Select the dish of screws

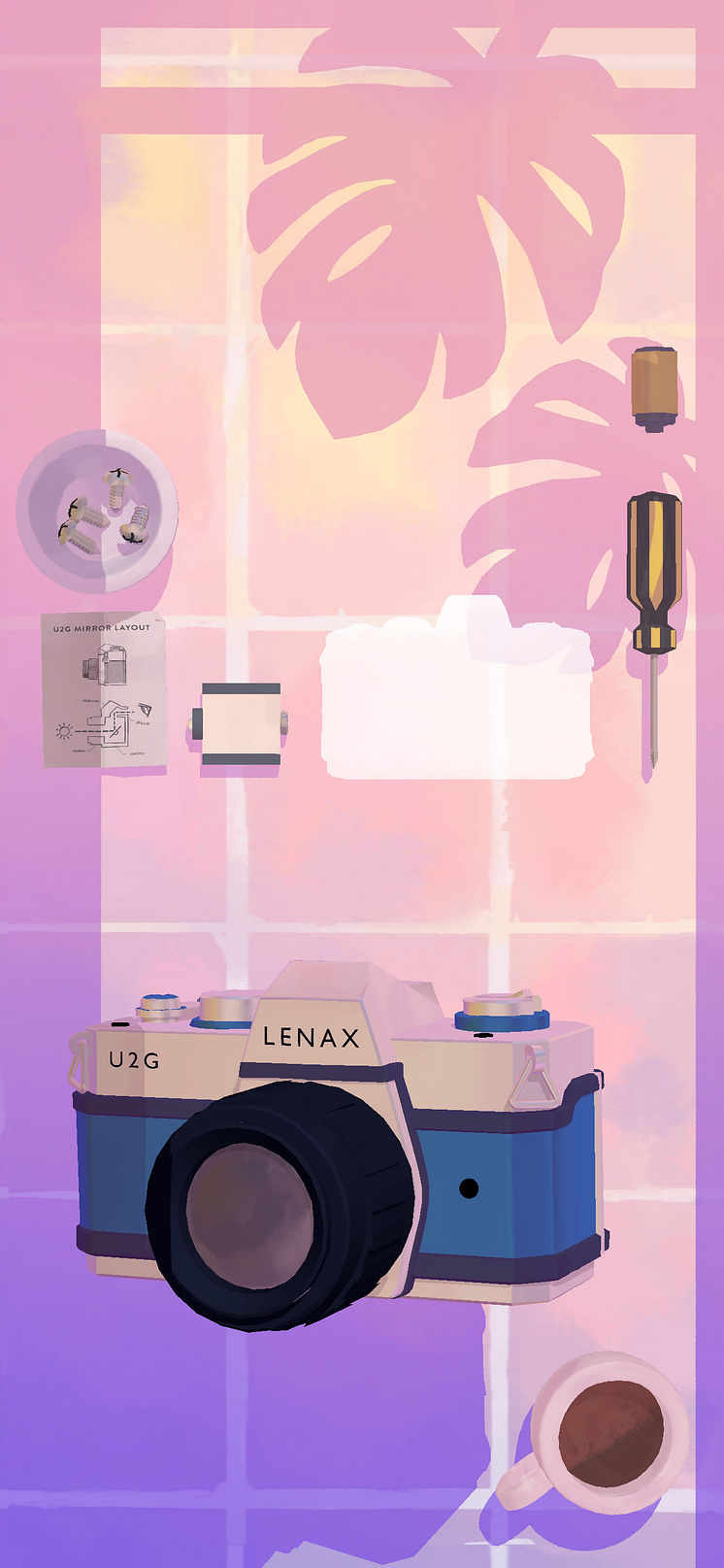coord(97,511)
